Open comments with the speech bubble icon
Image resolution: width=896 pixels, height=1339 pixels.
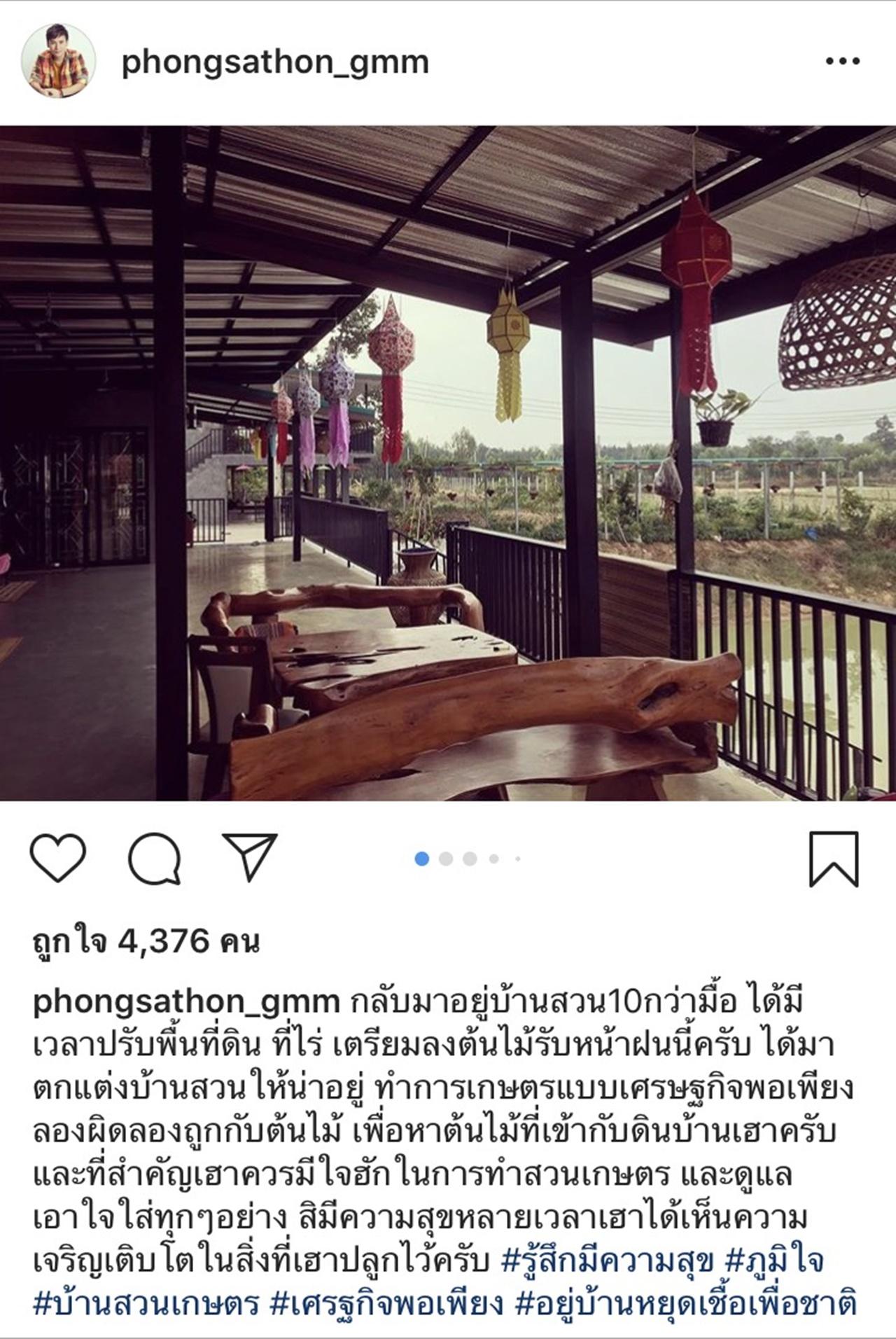(155, 858)
